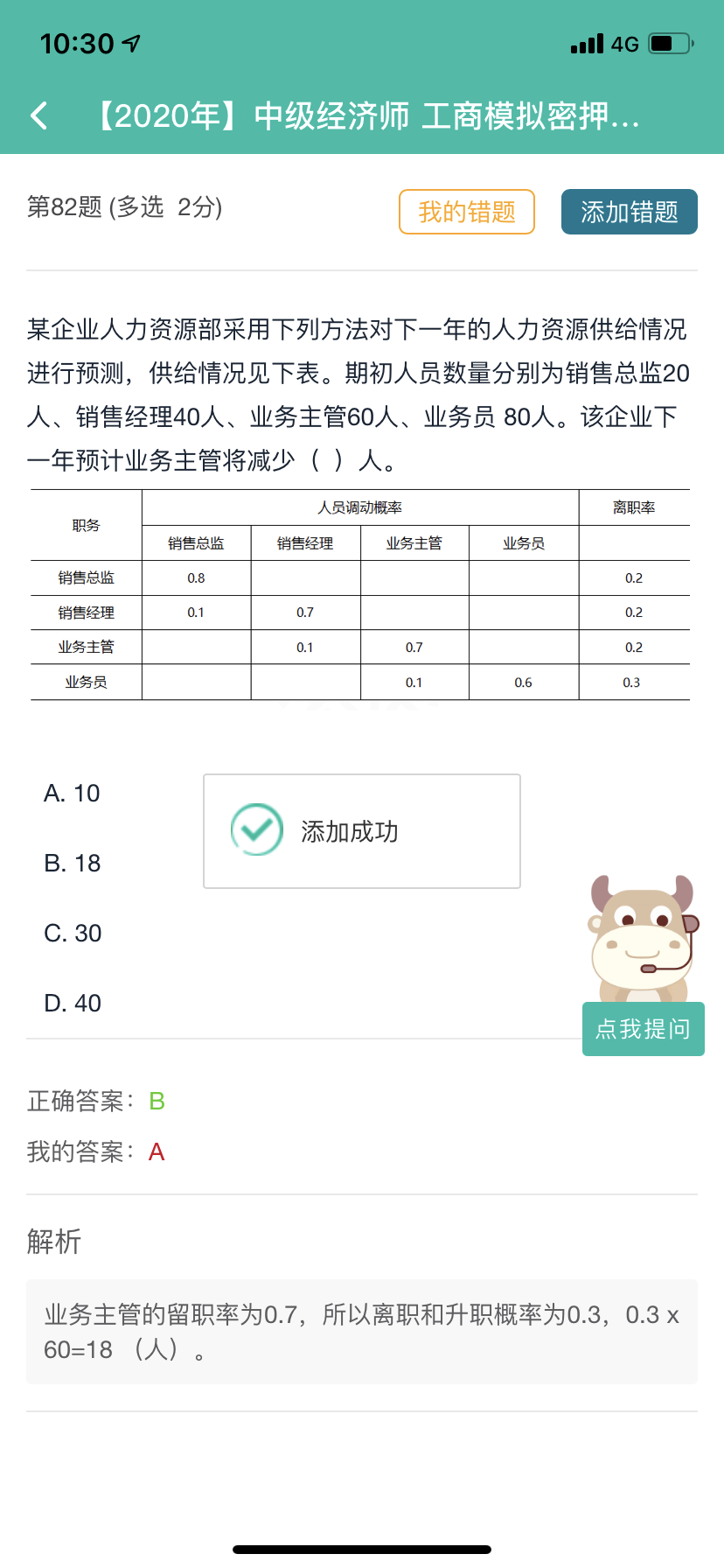Viewport: 724px width, 1568px height.
Task: Ask a question via 点我提问
Action: [644, 1029]
